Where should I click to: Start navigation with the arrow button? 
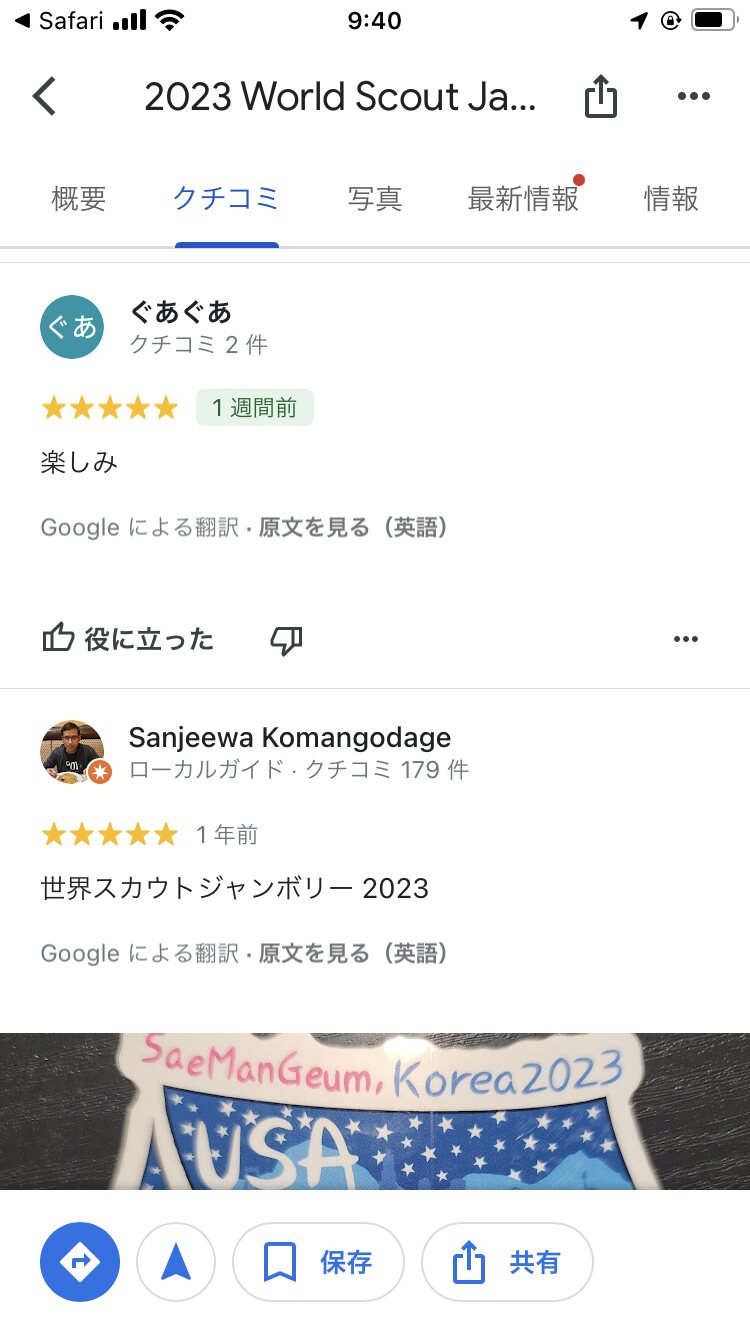click(176, 1262)
